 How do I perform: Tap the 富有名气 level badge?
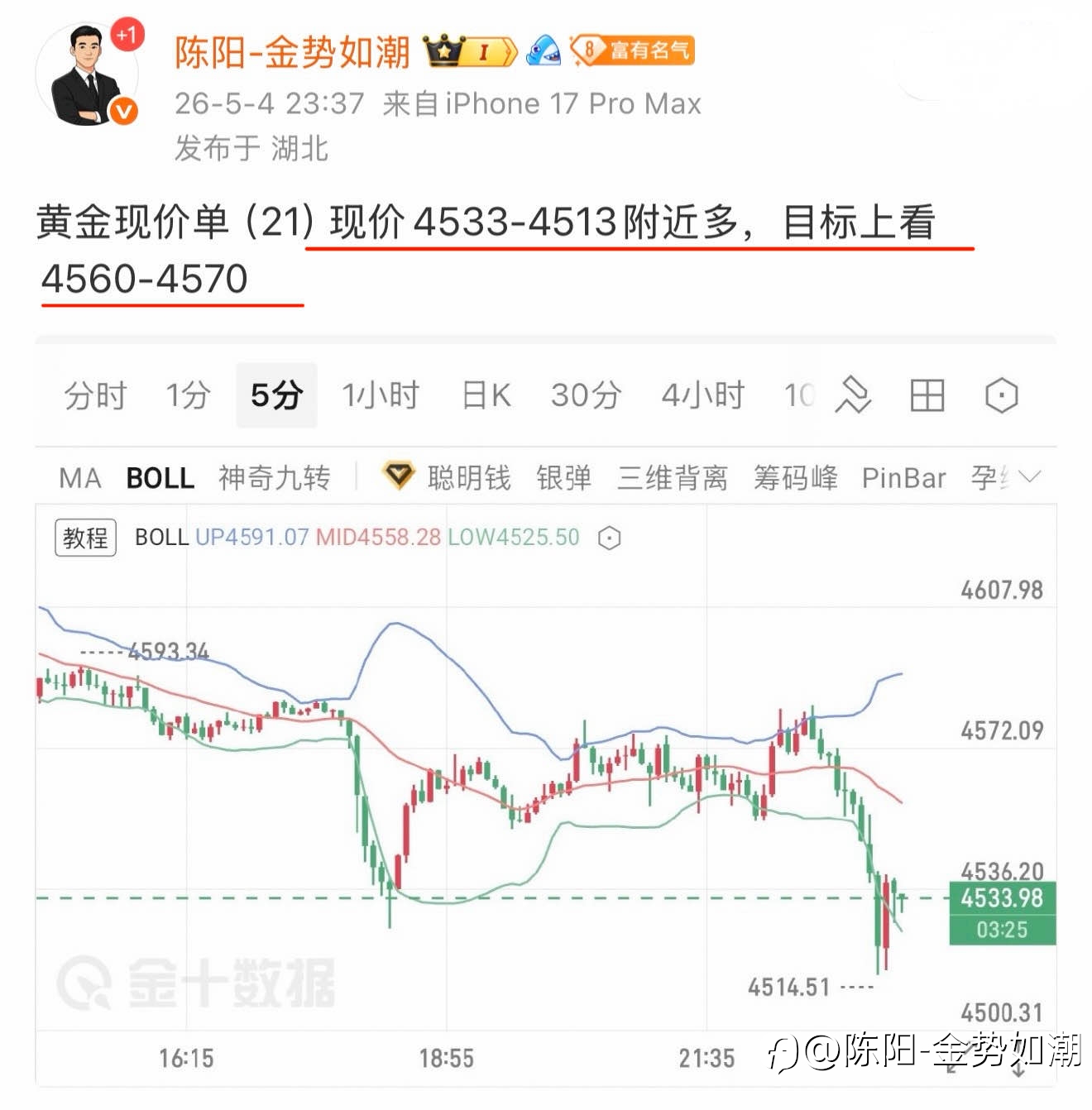[632, 50]
